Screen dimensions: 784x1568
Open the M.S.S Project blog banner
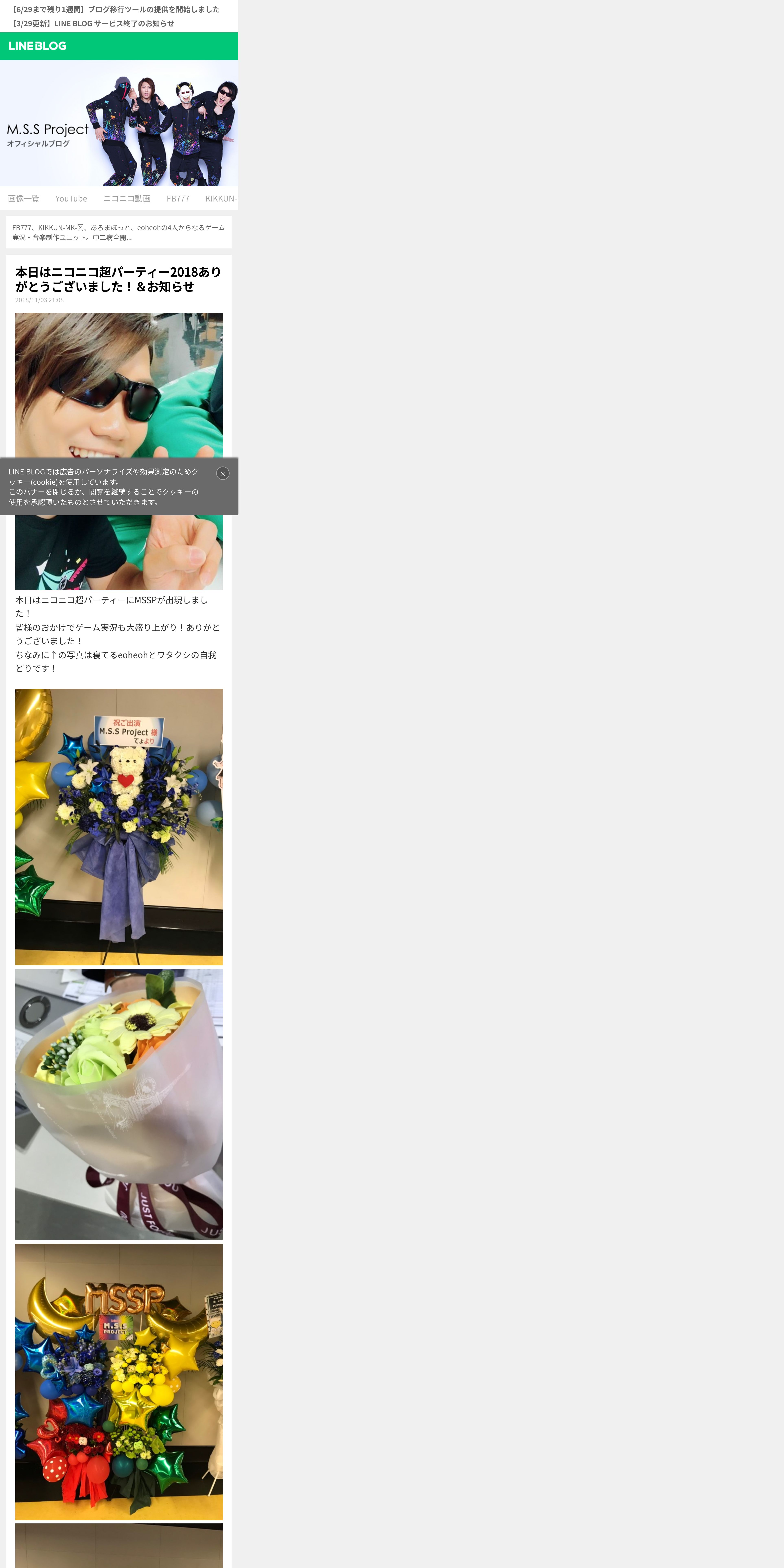point(119,123)
